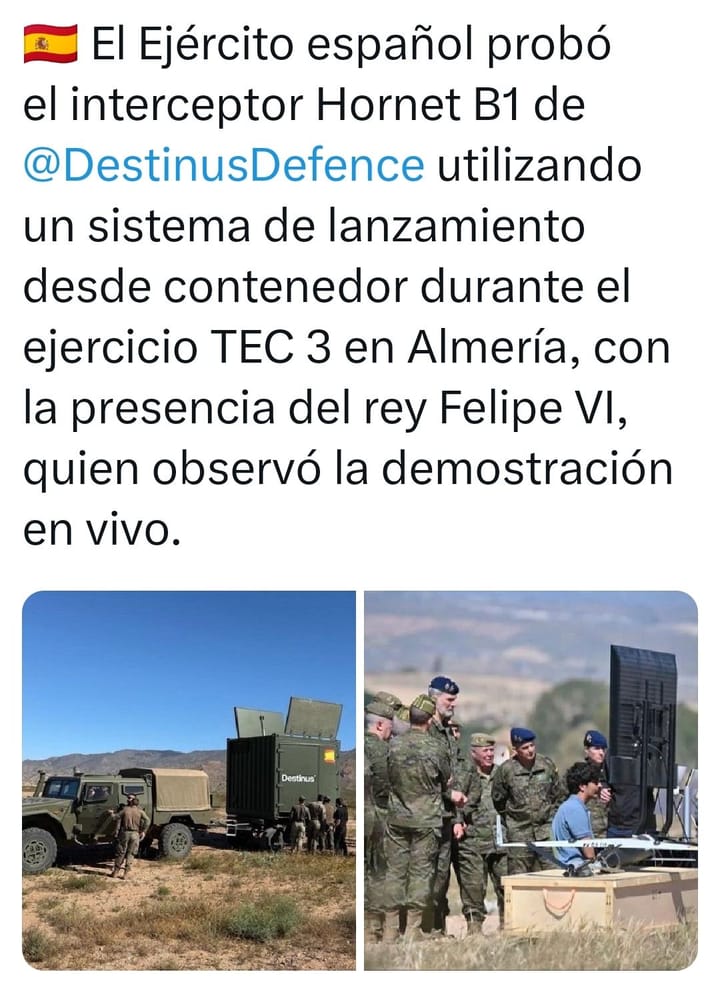Open the photo of the Destinus container truck
Image resolution: width=720 pixels, height=994 pixels.
tap(189, 780)
